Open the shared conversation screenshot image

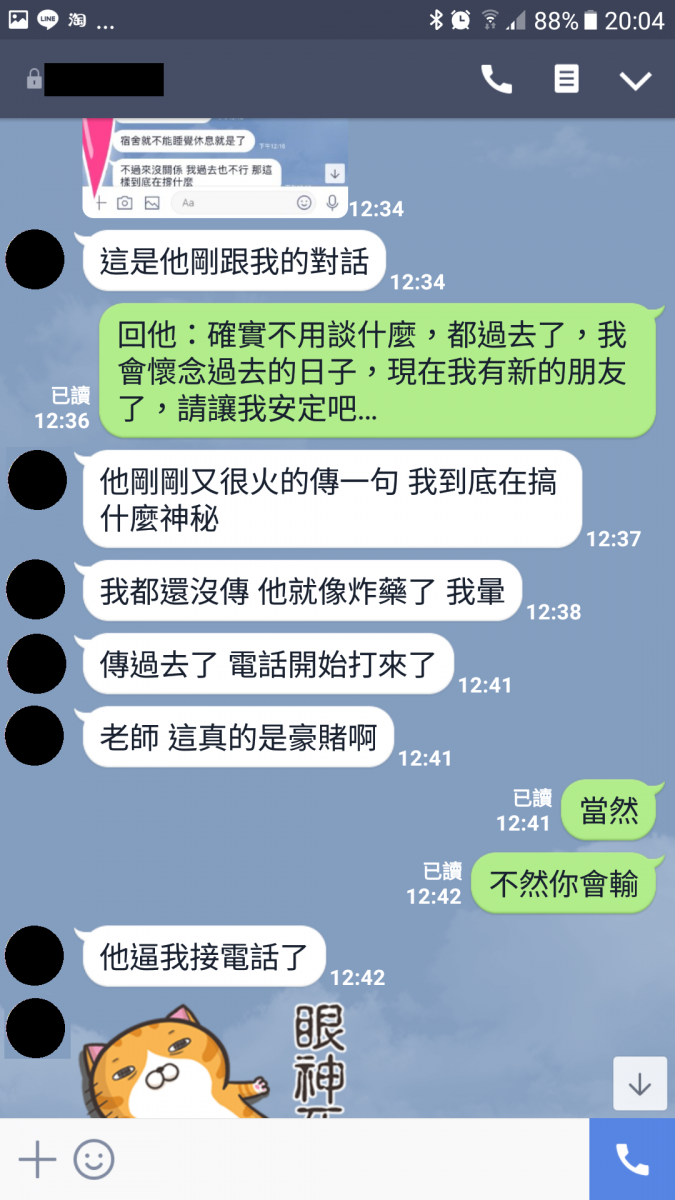215,166
